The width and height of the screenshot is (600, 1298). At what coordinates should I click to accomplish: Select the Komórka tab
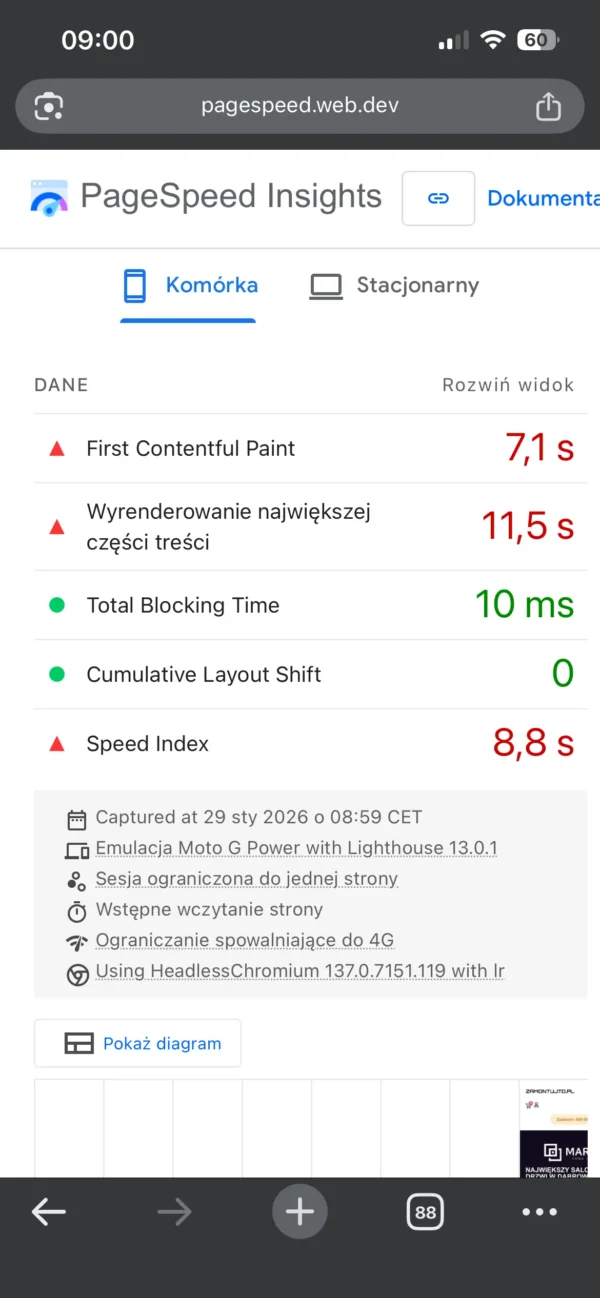point(189,286)
